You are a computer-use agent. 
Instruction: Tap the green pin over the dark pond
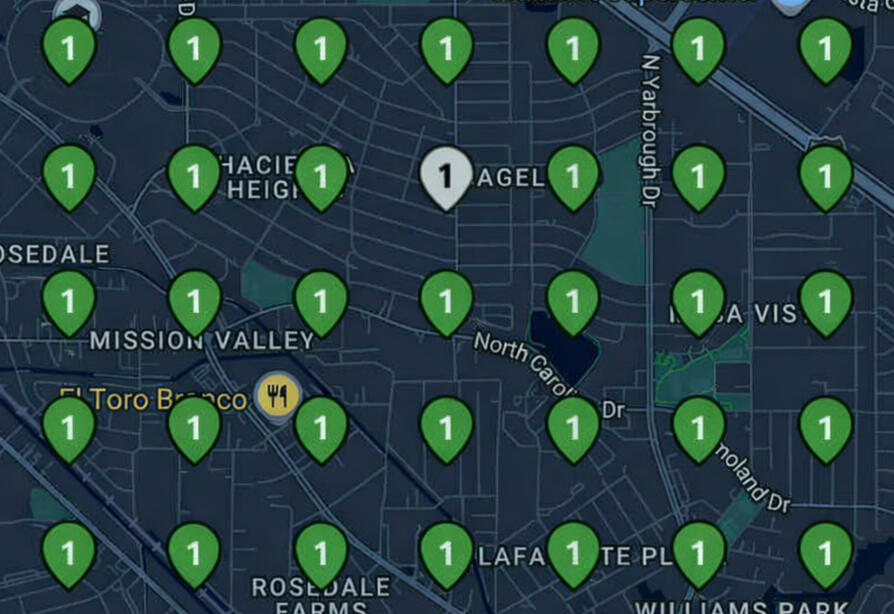pyautogui.click(x=573, y=300)
